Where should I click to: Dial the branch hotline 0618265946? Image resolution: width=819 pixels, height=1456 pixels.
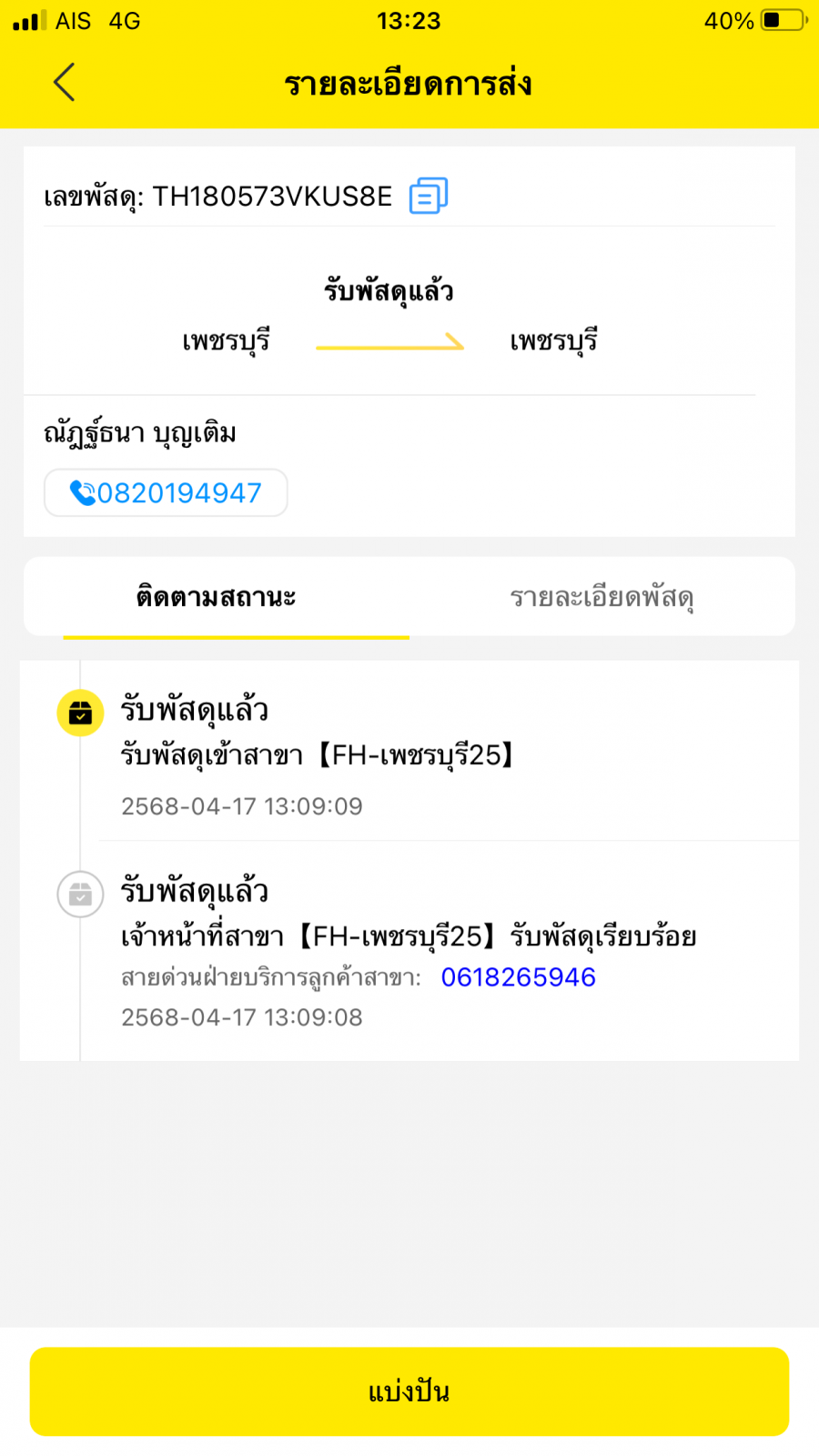click(519, 977)
